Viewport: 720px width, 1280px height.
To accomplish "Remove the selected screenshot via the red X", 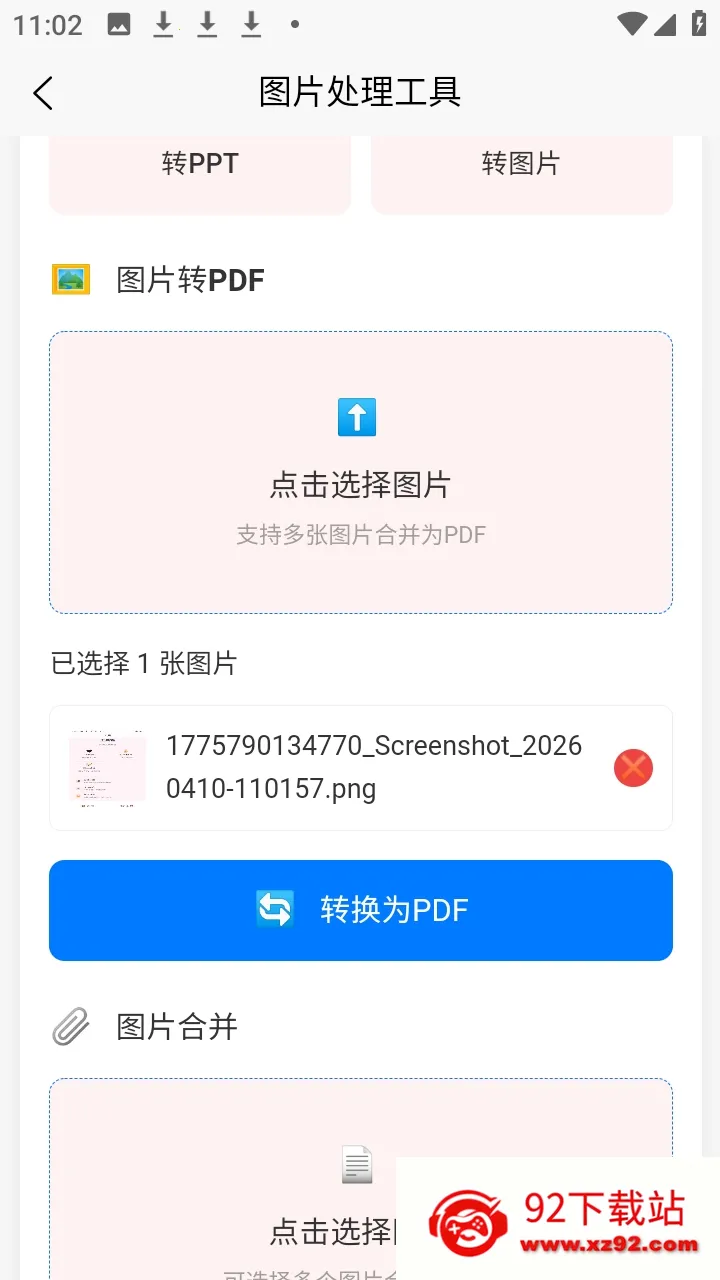I will click(x=632, y=768).
